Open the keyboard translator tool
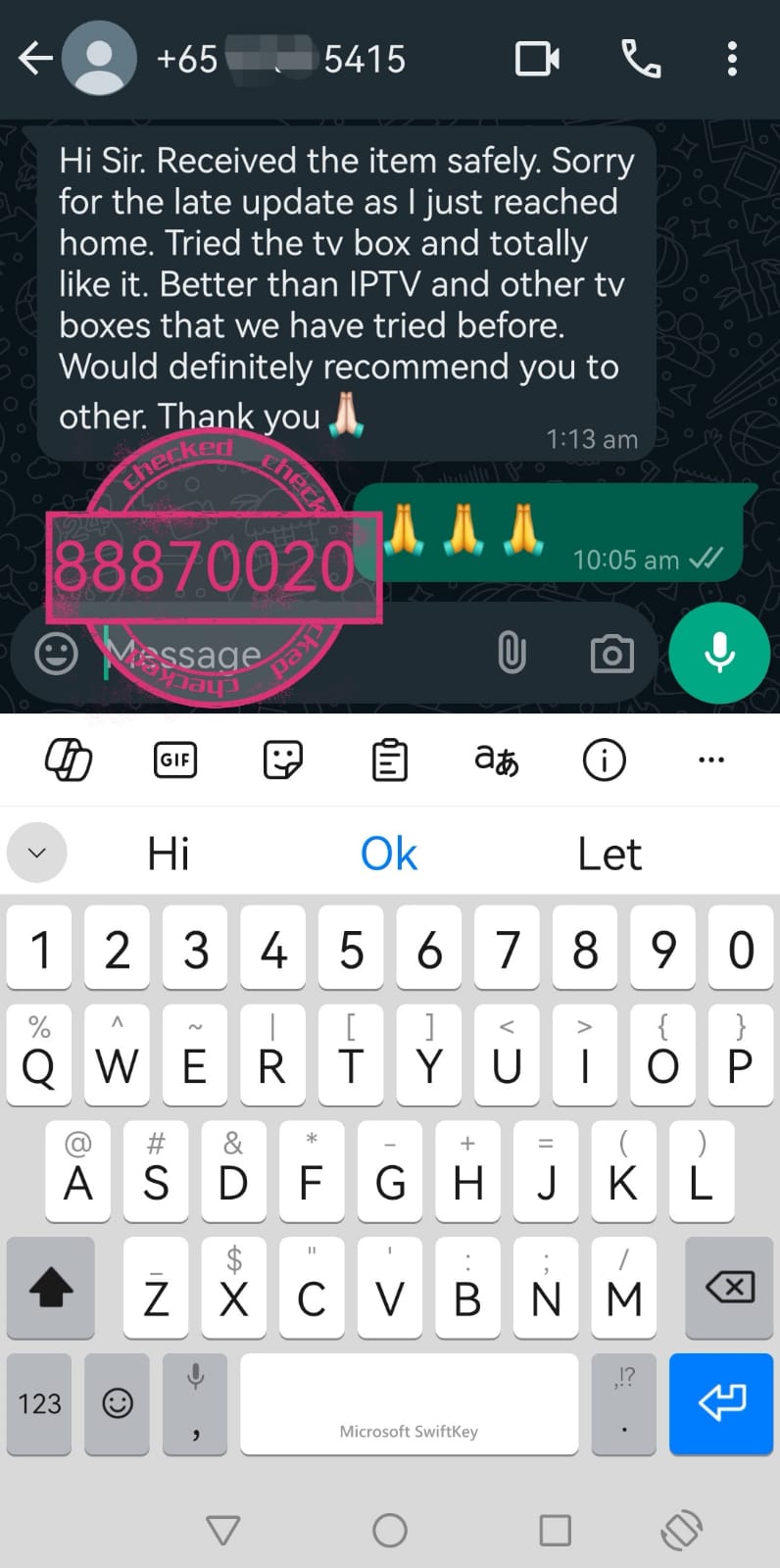Screen dimensions: 780x1568 tap(496, 759)
